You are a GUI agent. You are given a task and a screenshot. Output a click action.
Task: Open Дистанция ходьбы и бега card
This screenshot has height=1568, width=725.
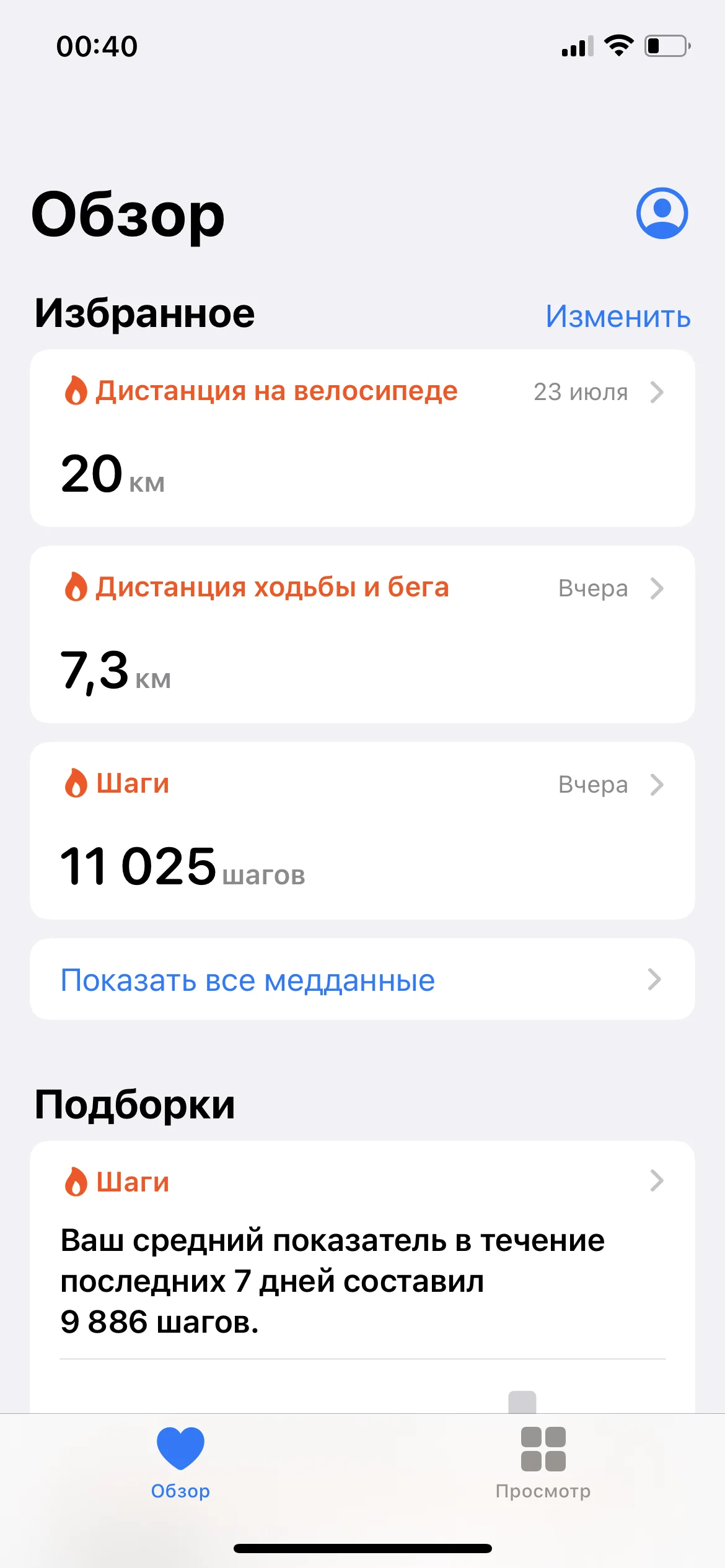click(362, 634)
